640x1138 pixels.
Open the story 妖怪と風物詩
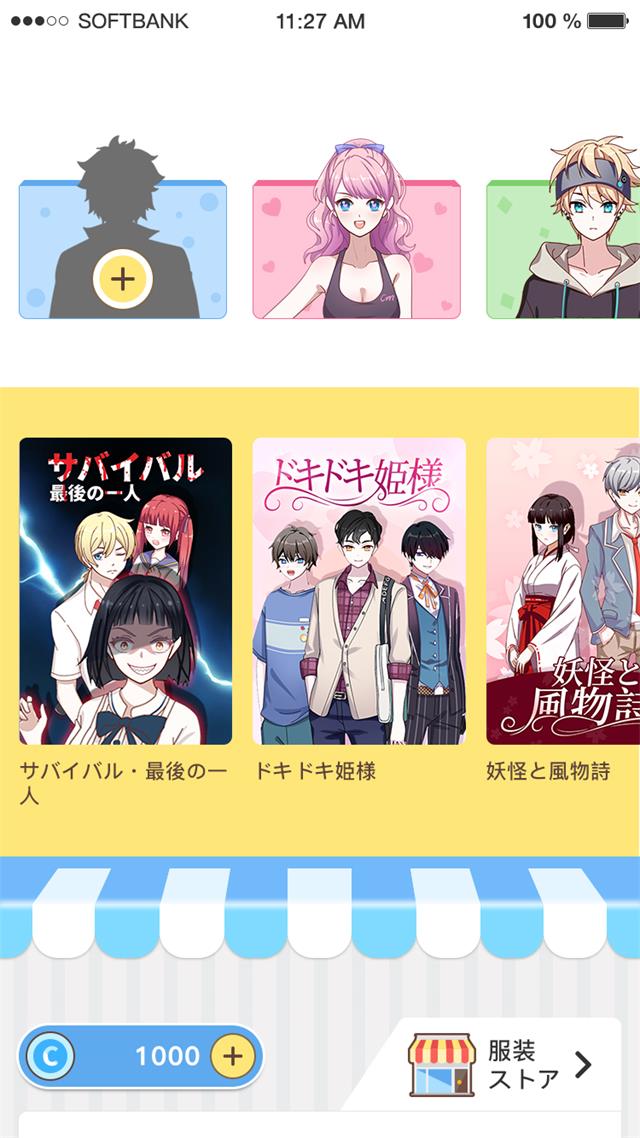(563, 591)
